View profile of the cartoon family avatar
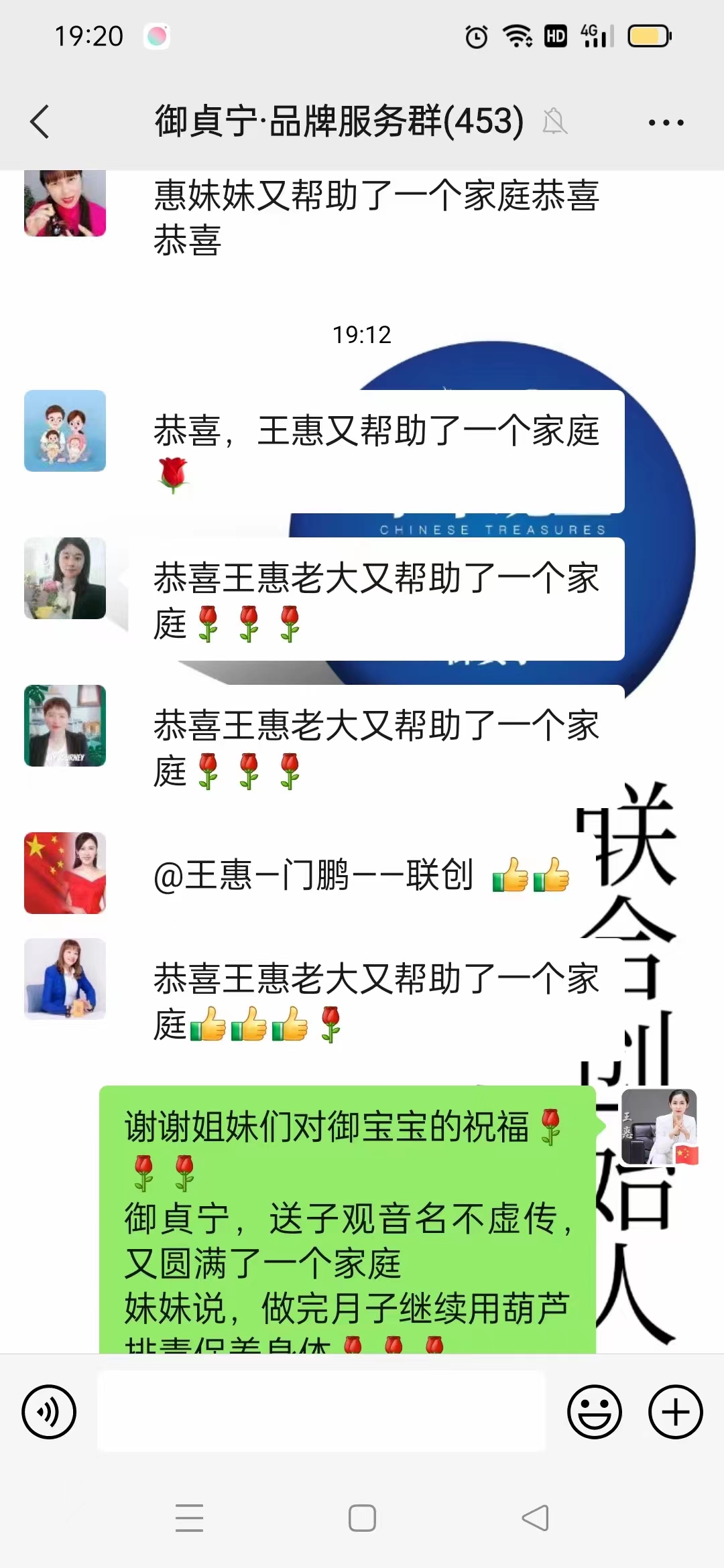724x1568 pixels. click(x=65, y=431)
